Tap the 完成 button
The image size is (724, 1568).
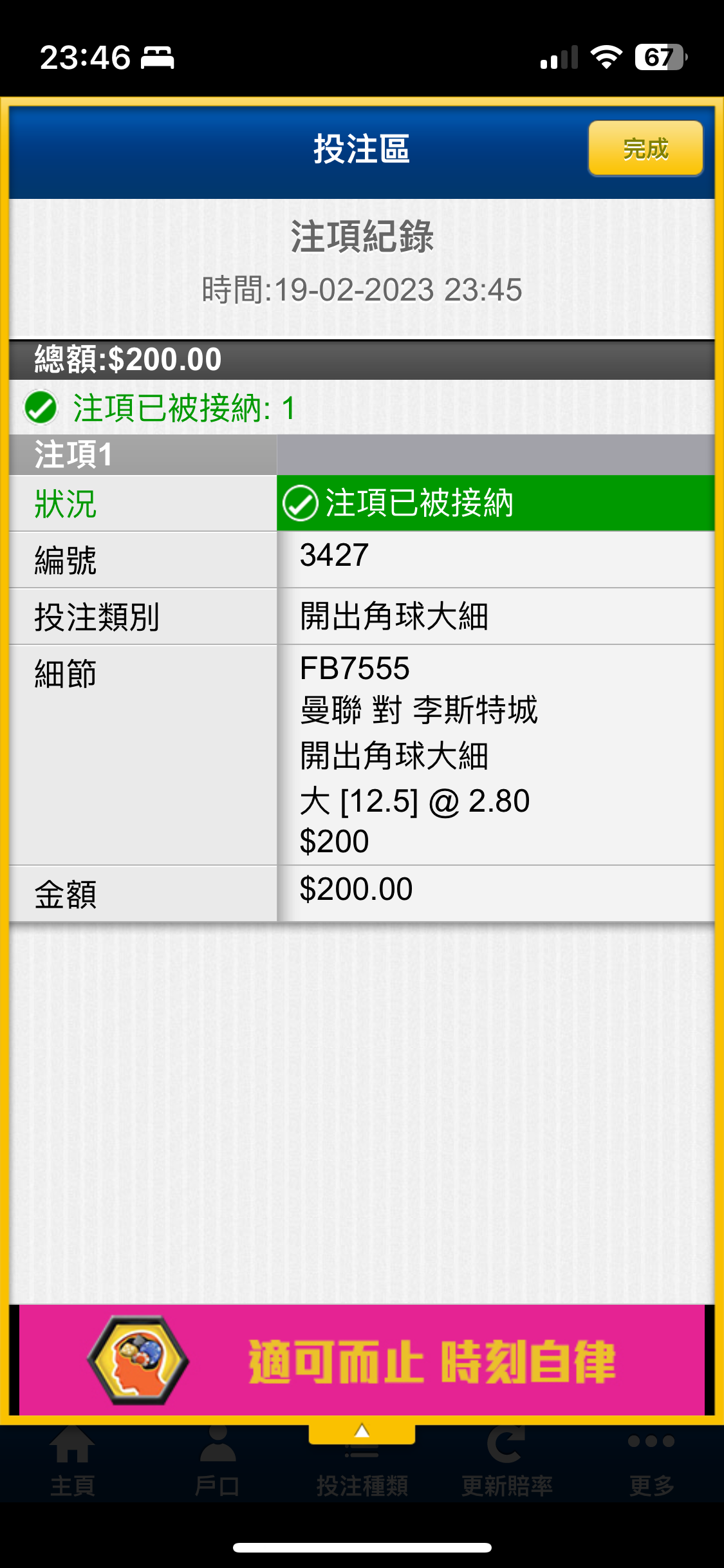(645, 149)
